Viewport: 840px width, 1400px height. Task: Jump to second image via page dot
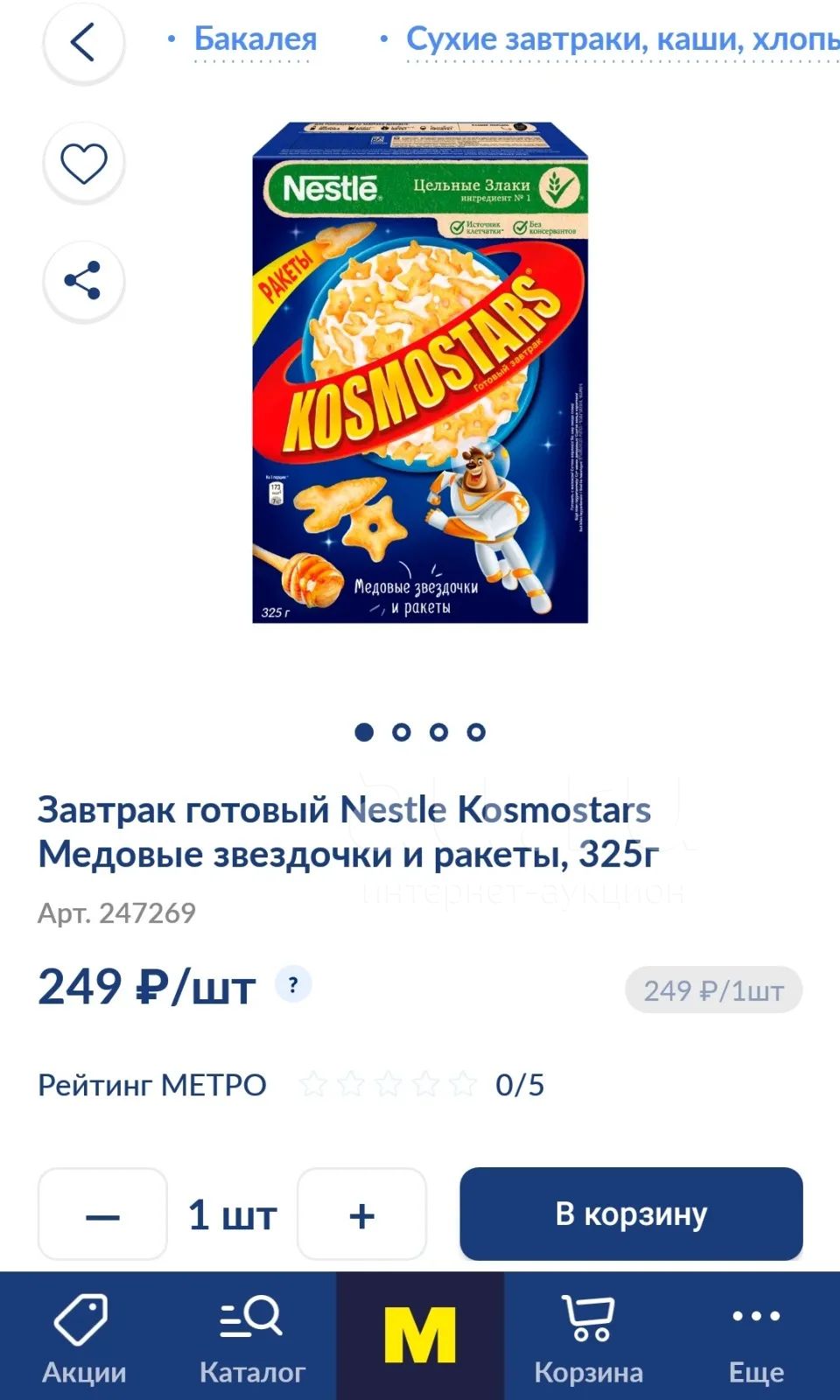pos(402,732)
